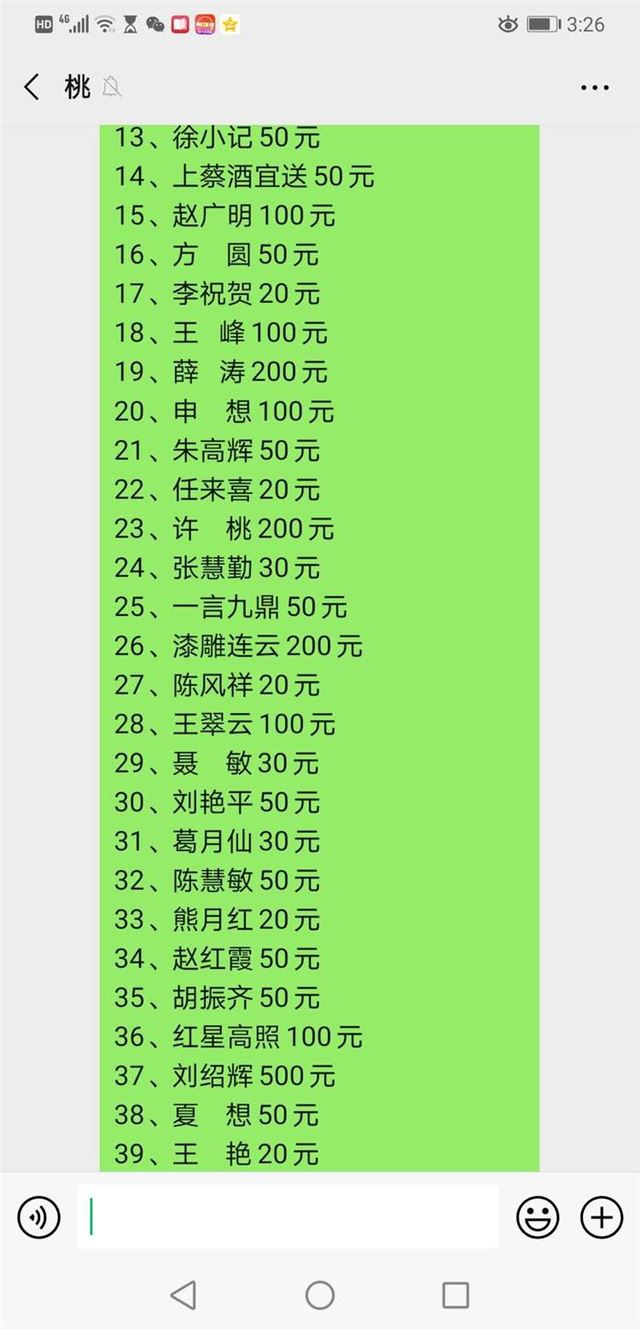This screenshot has height=1329, width=640.
Task: Focus the message text field
Action: [288, 1217]
